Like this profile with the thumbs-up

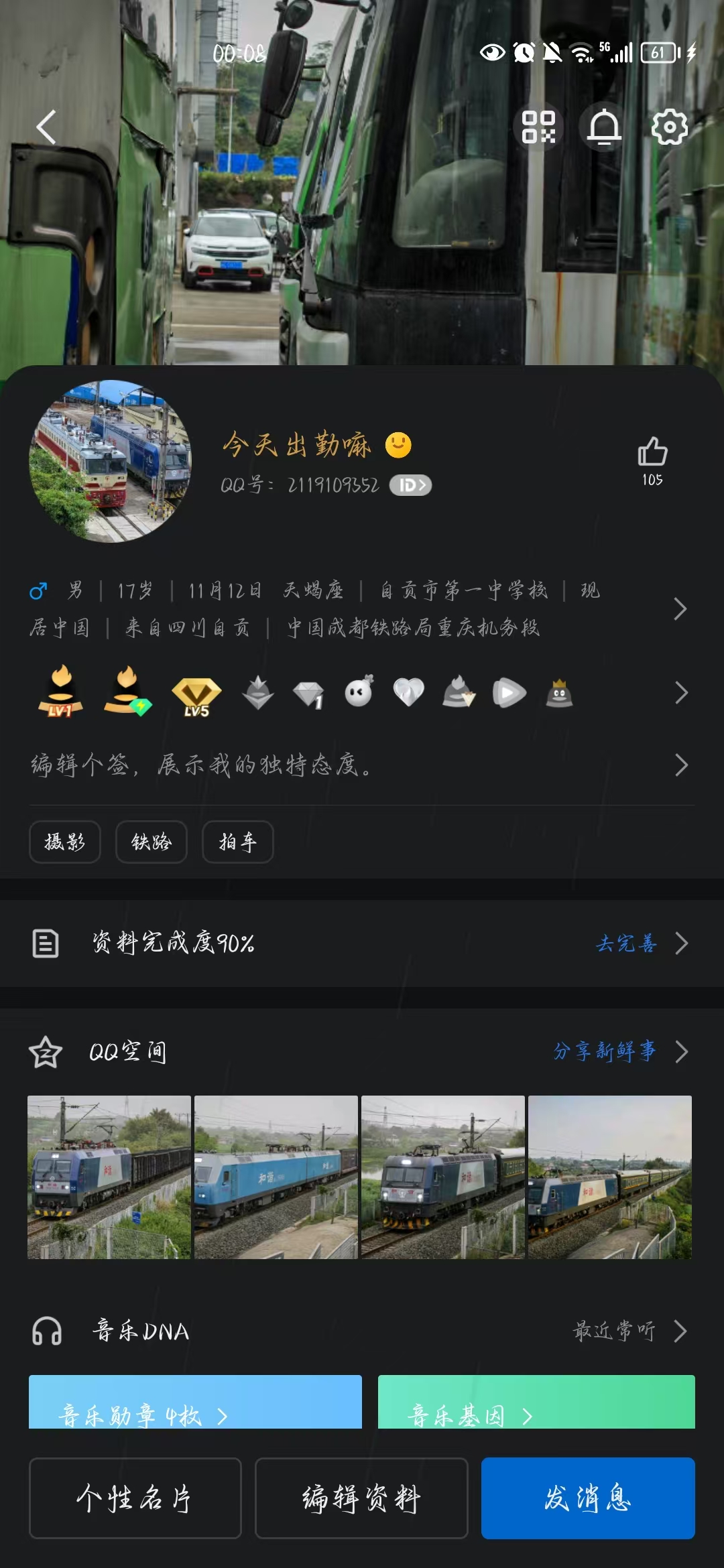[x=652, y=453]
